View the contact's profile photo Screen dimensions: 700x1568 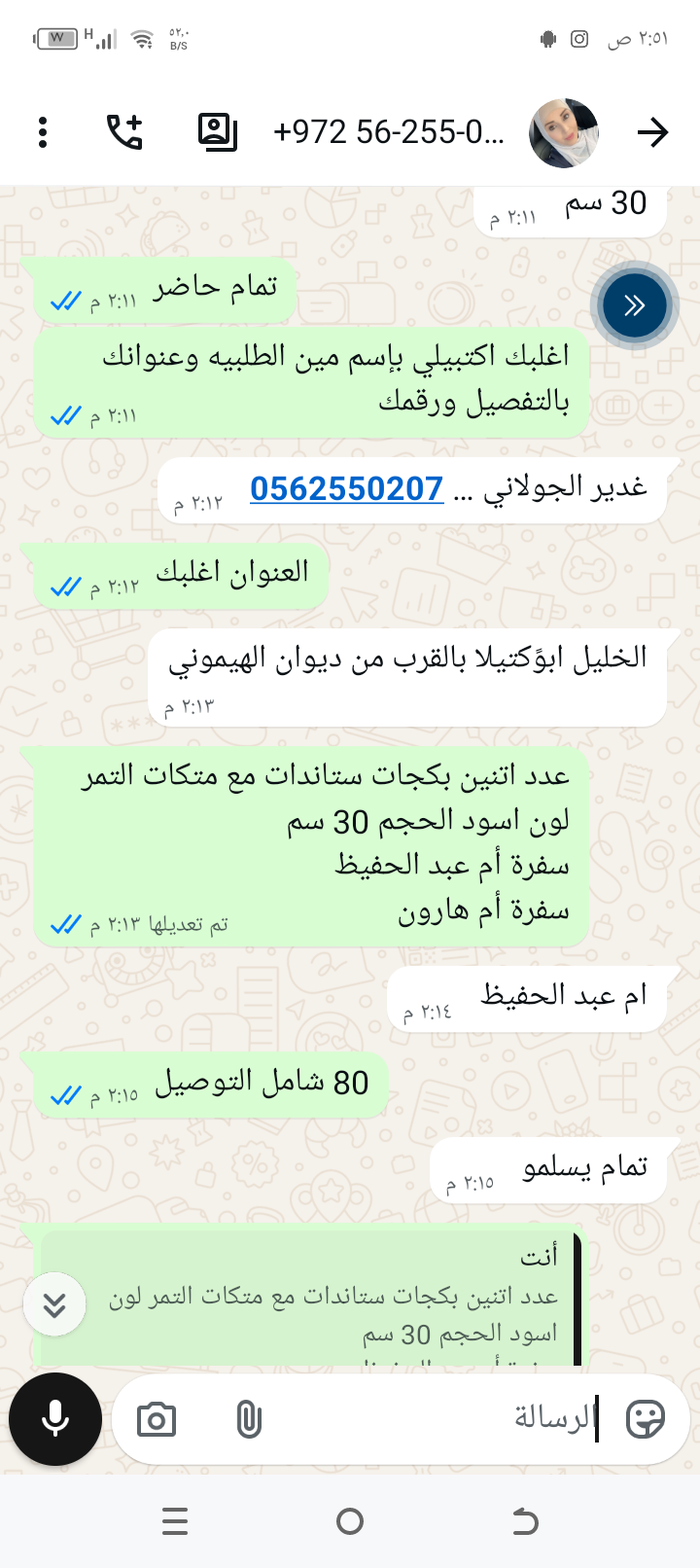[564, 133]
